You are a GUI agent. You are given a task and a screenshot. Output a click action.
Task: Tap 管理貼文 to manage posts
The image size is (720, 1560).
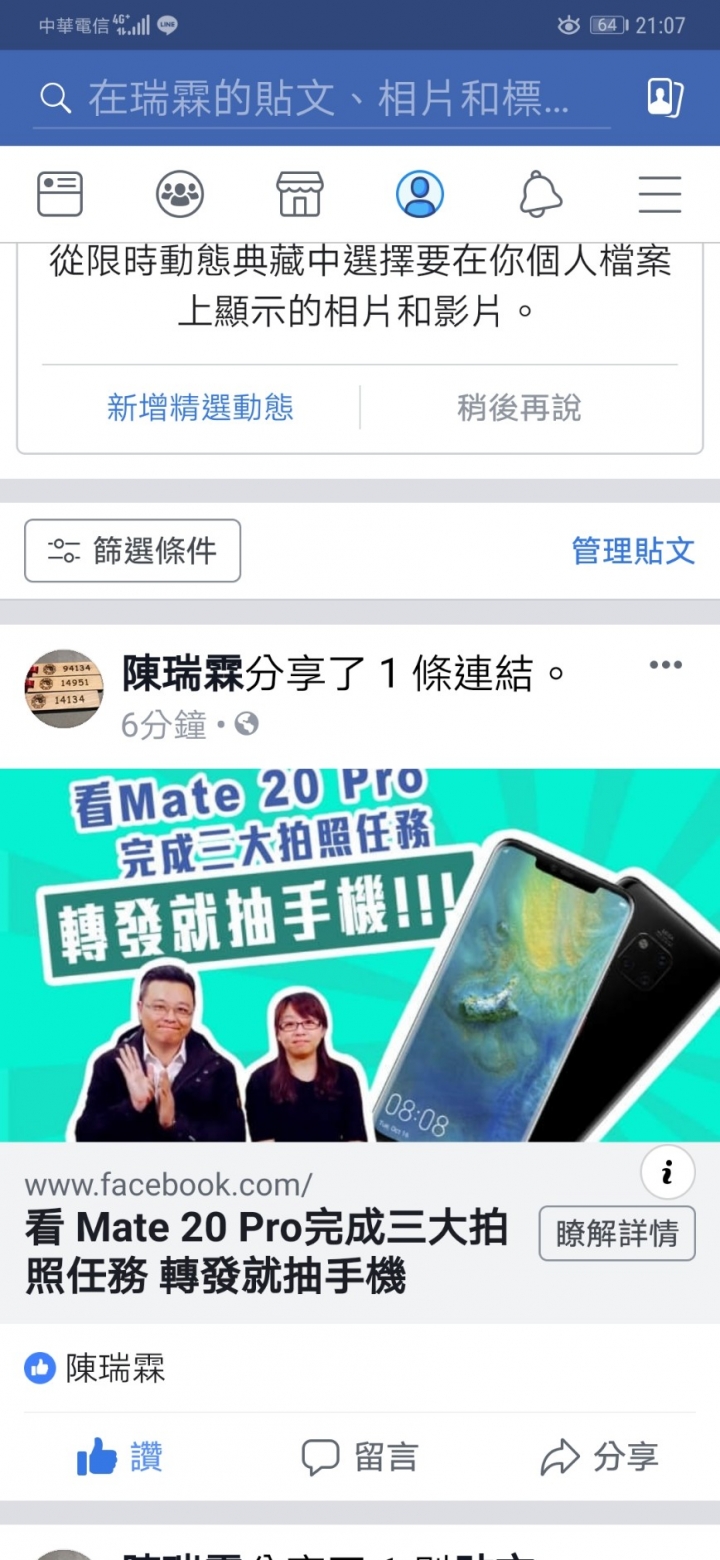tap(633, 550)
